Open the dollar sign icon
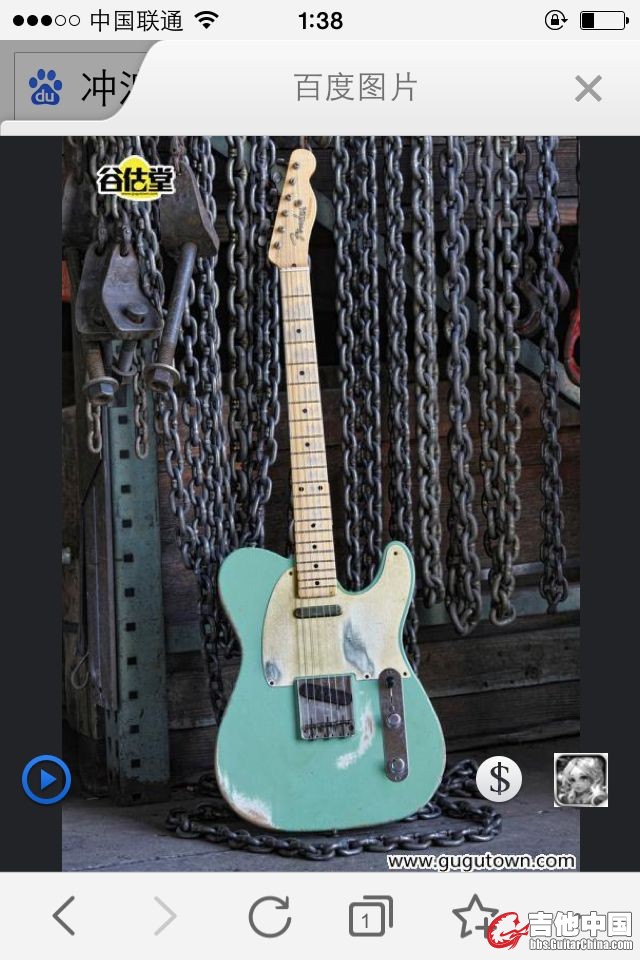640x960 pixels. pyautogui.click(x=498, y=779)
